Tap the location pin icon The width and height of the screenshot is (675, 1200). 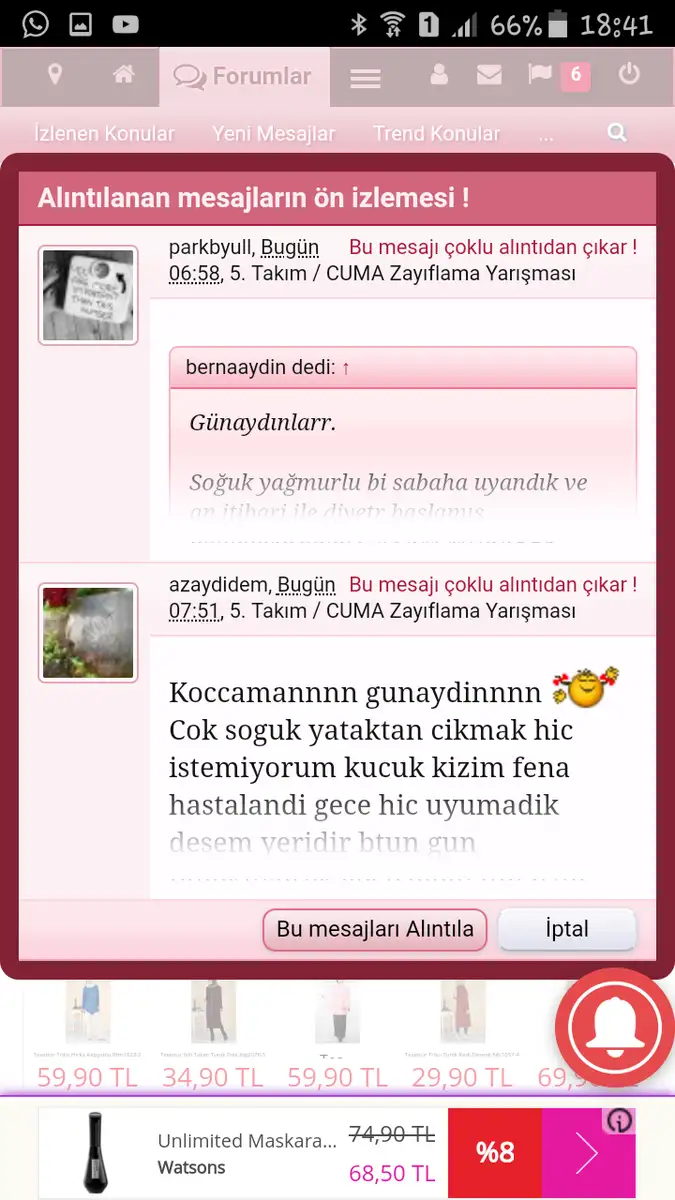55,75
